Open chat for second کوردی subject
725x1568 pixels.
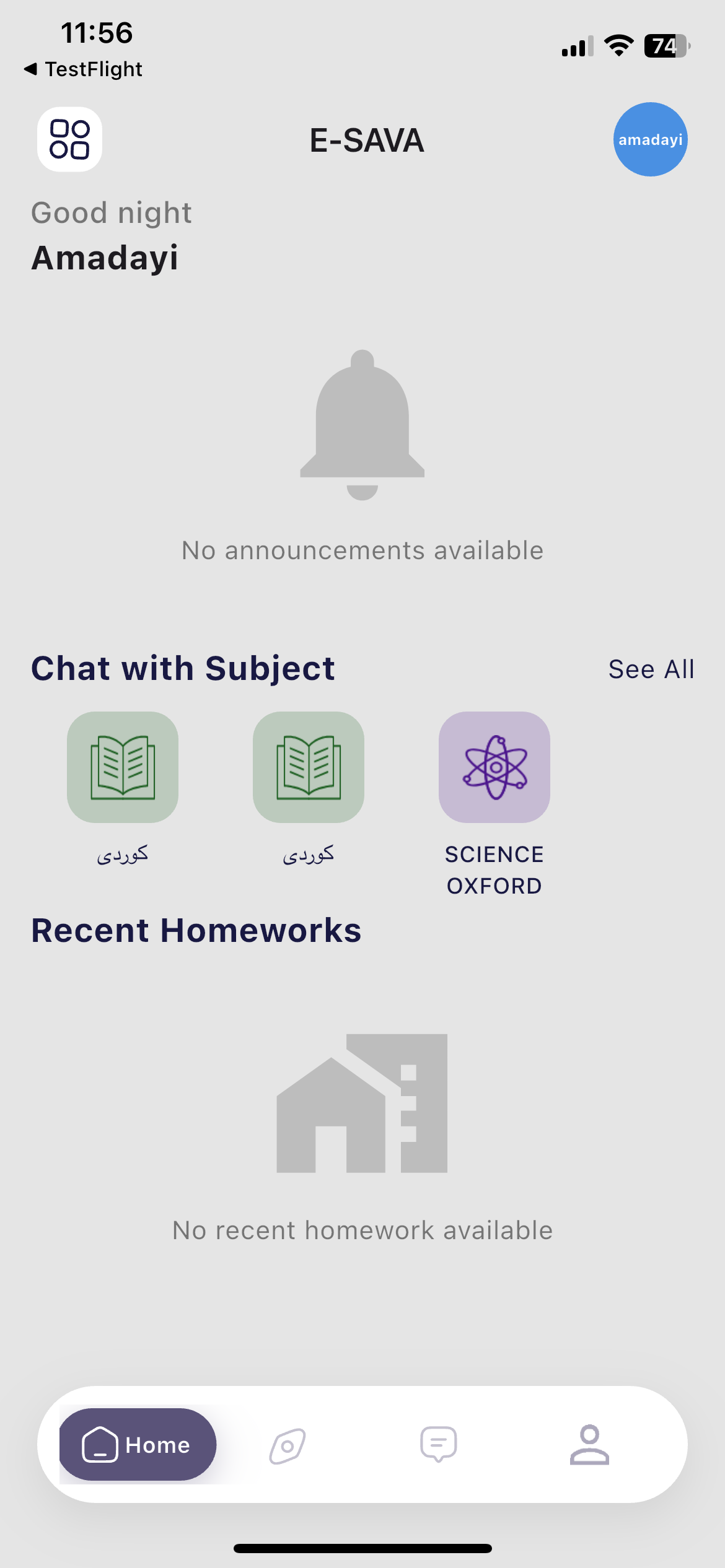(309, 767)
